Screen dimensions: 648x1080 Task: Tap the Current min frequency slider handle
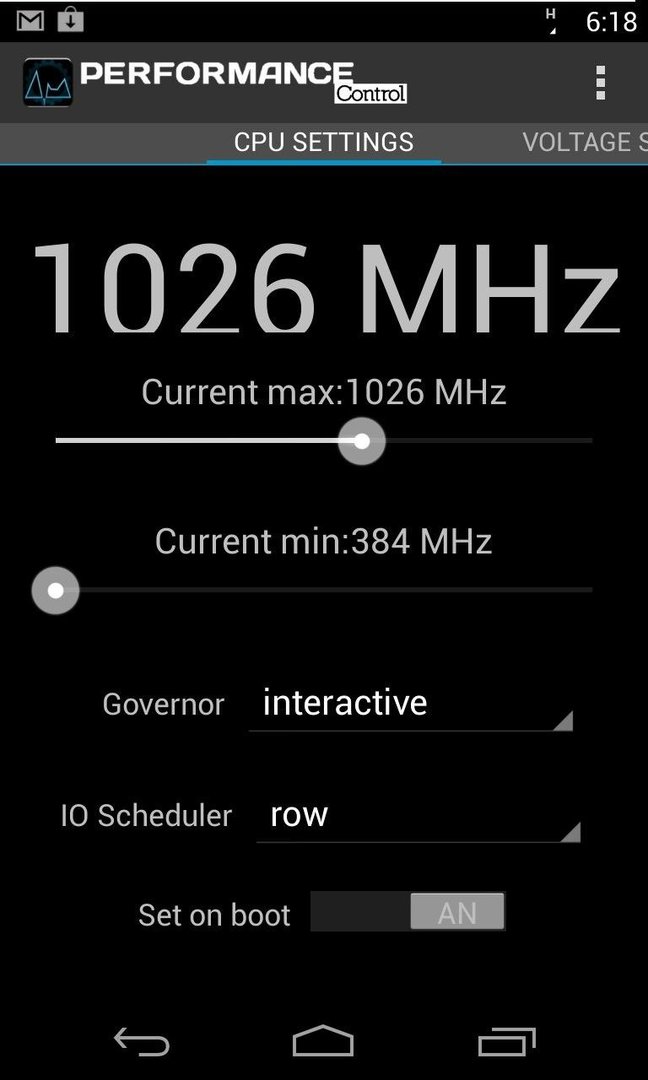point(56,590)
